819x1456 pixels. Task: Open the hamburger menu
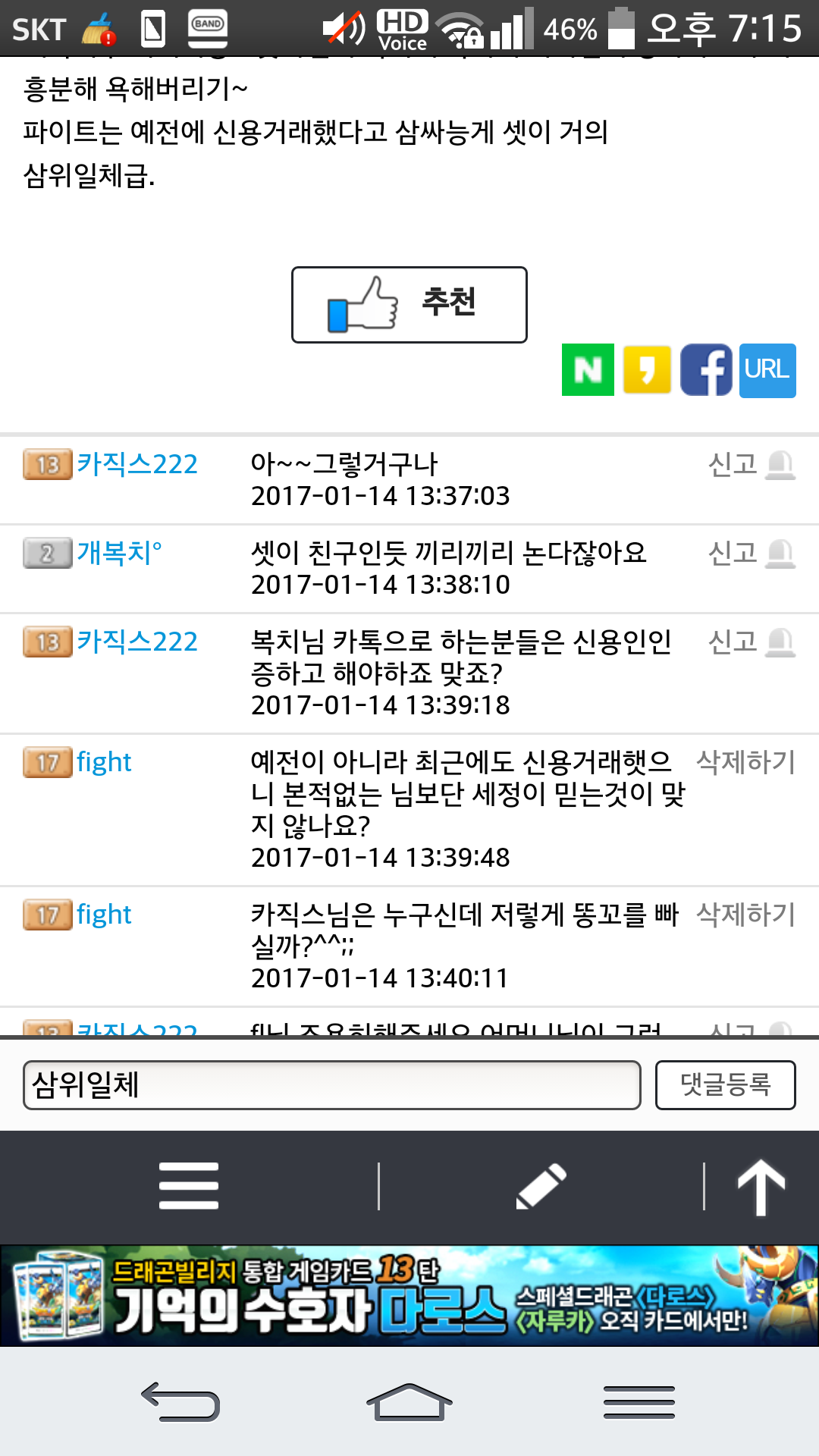[189, 1186]
